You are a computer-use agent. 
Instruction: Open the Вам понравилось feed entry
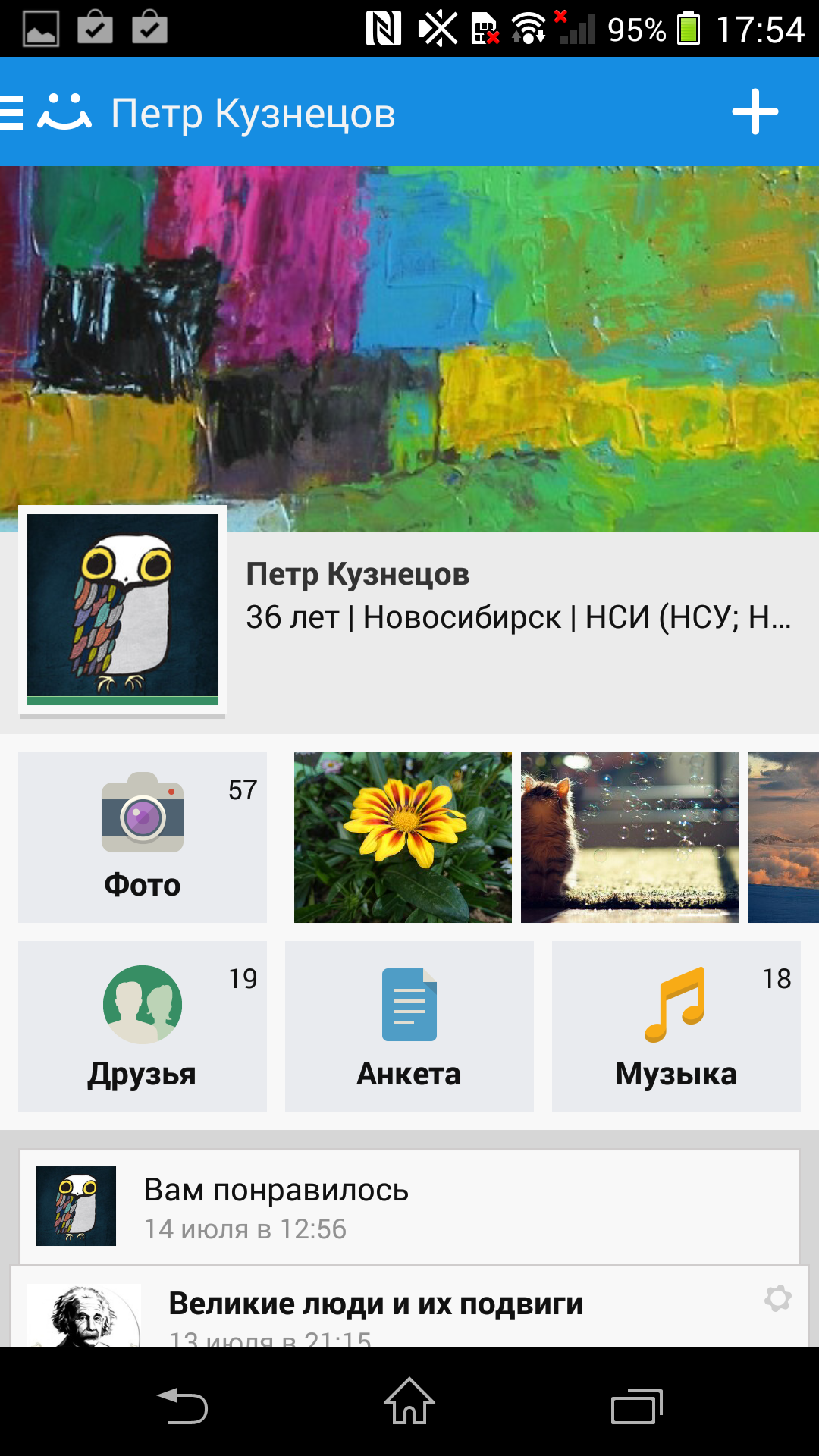pos(409,1207)
